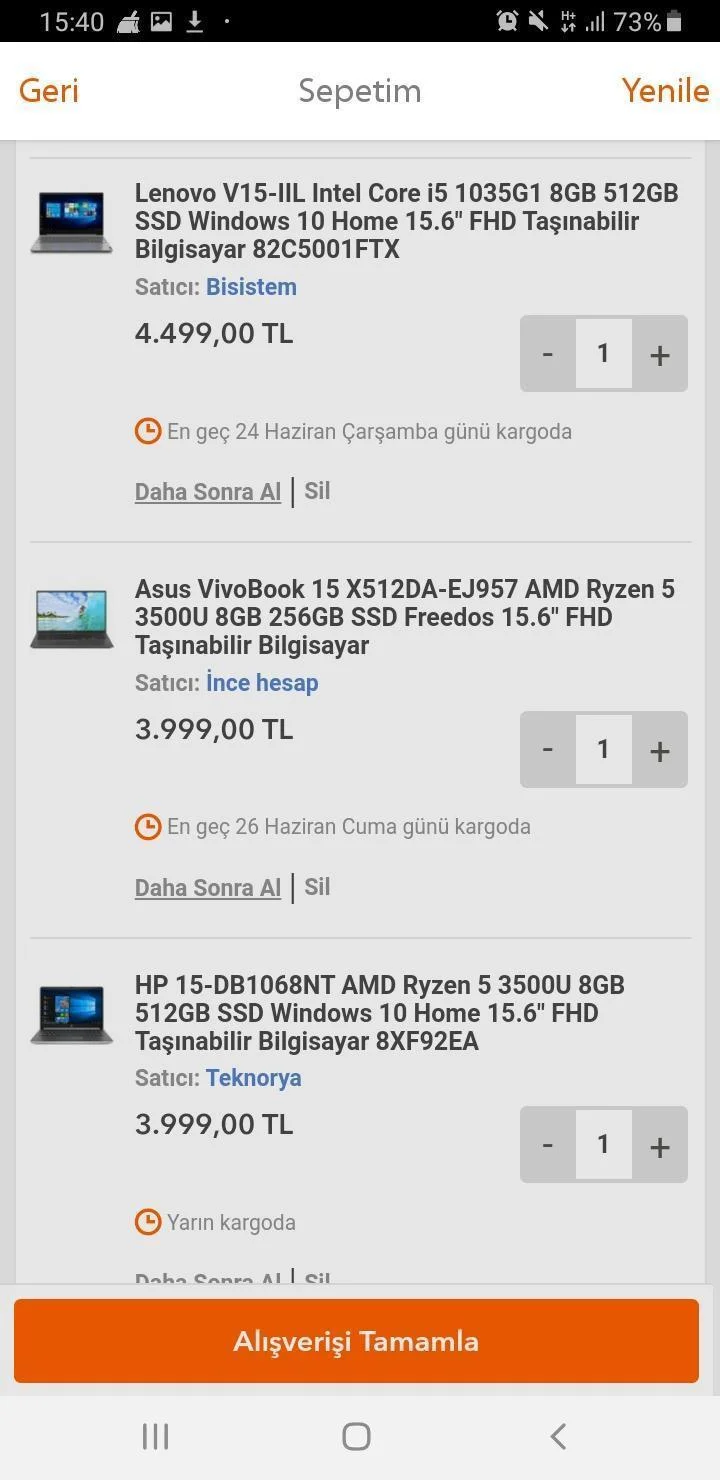Increase quantity of Asus VivoBook 15
Image resolution: width=720 pixels, height=1480 pixels.
coord(660,750)
